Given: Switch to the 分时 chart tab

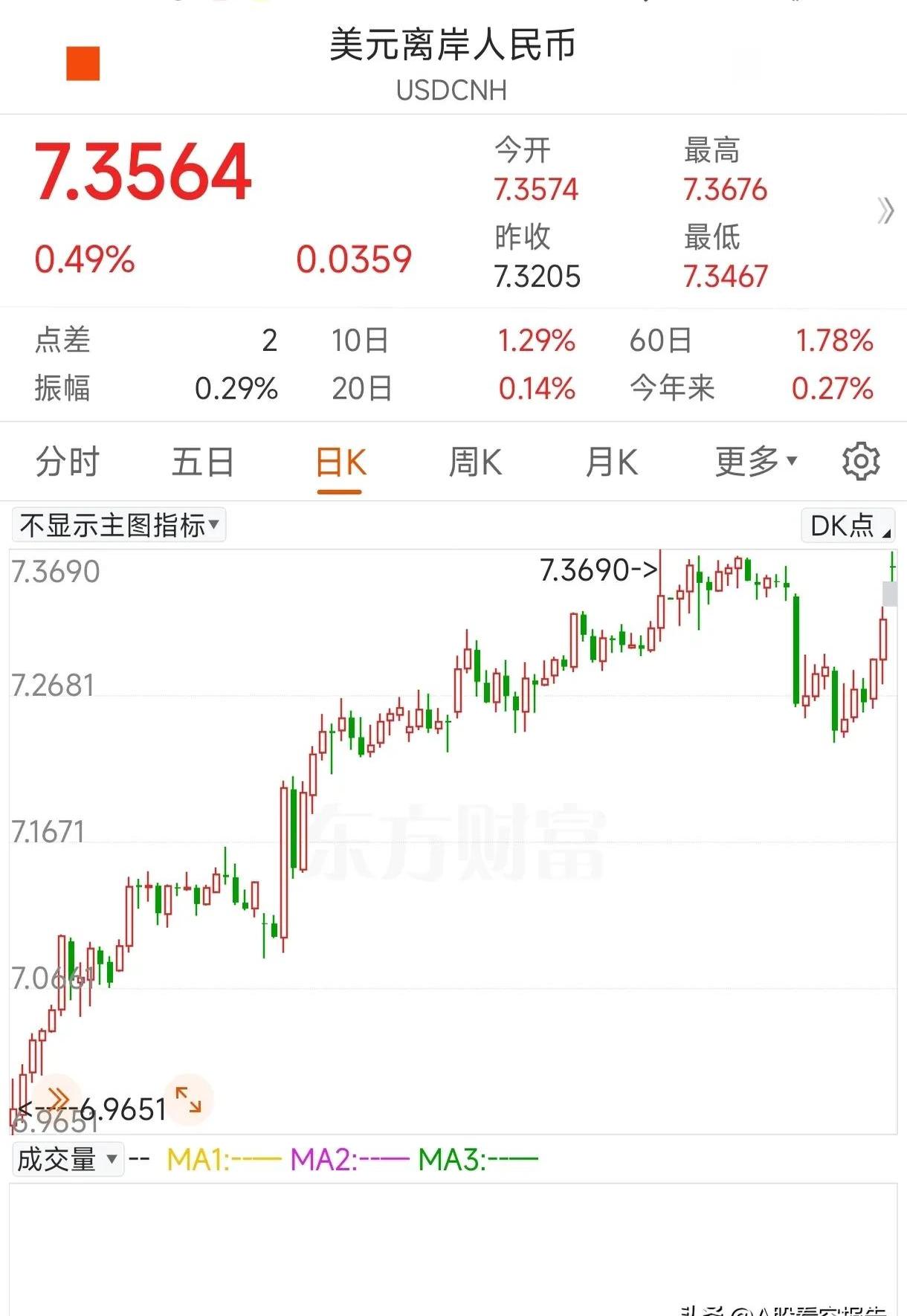Looking at the screenshot, I should point(68,462).
